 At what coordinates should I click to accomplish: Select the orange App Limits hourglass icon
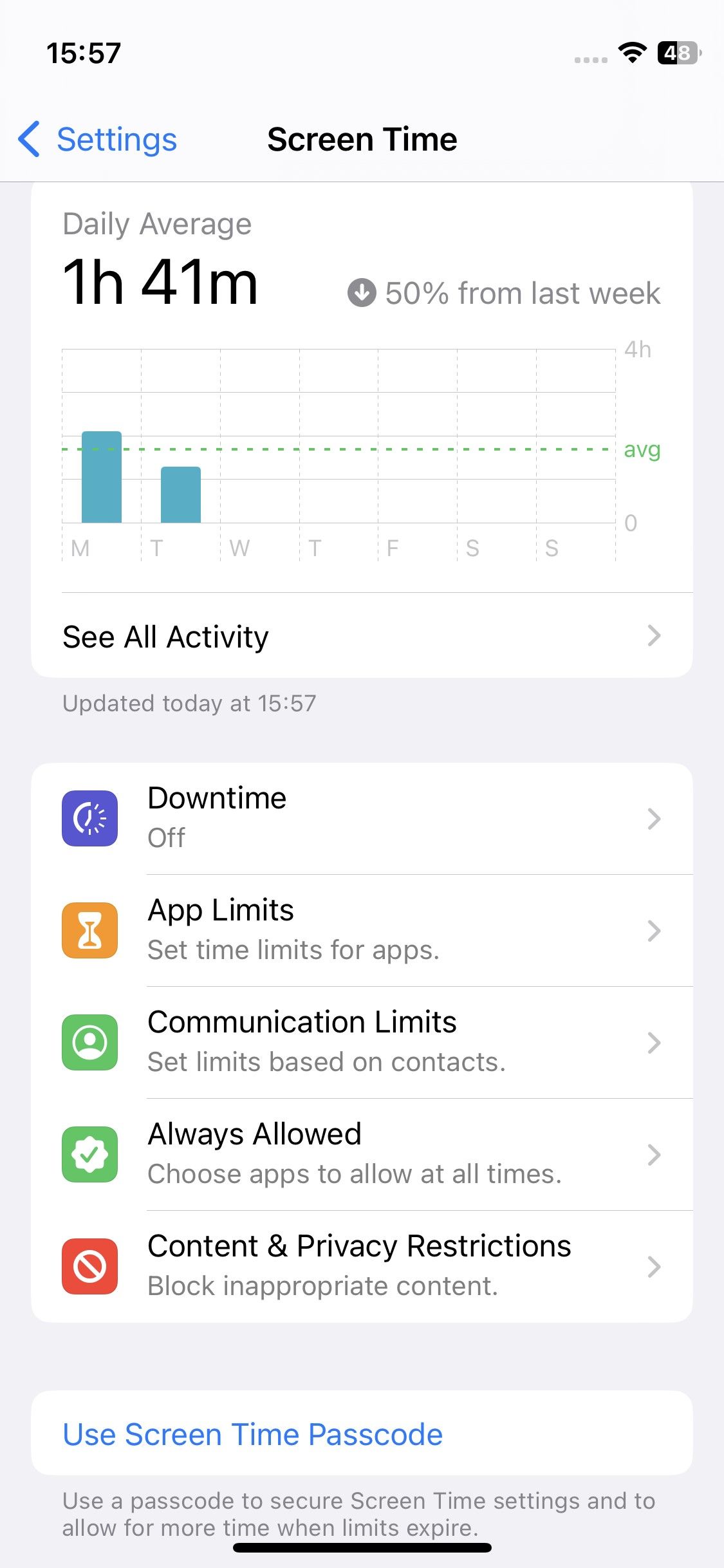point(89,931)
